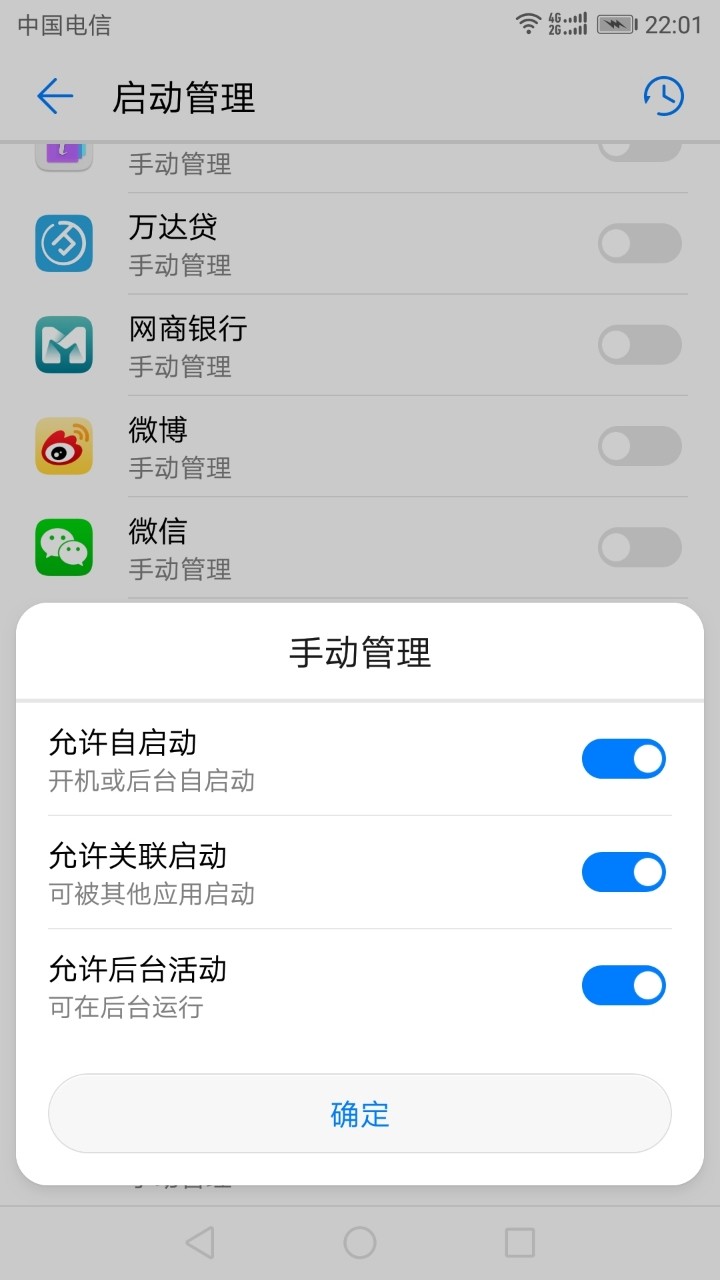Tap the 手动管理 dialog title
Screen dimensions: 720x1280
pyautogui.click(x=360, y=652)
